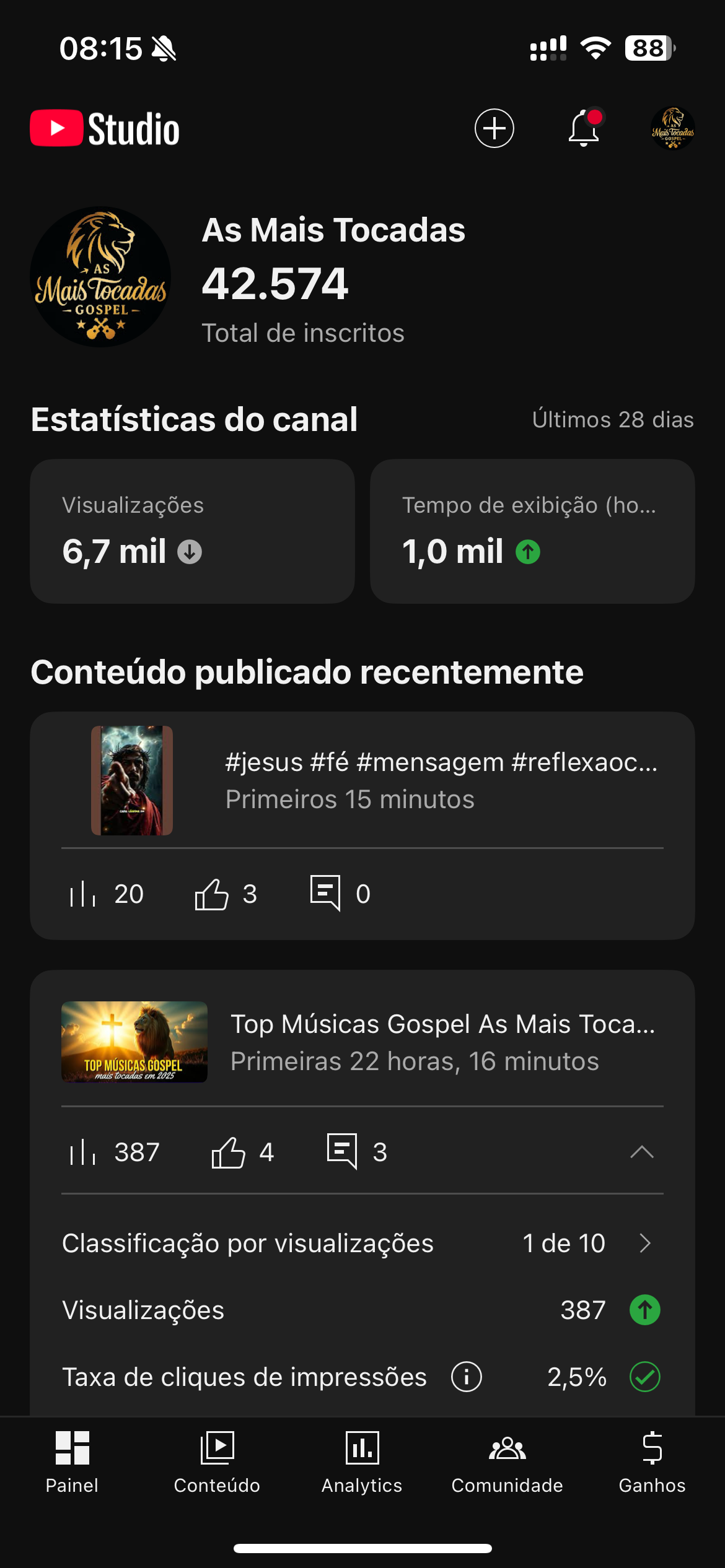This screenshot has width=725, height=1568.
Task: Open the Visualizações stats card
Action: [192, 531]
